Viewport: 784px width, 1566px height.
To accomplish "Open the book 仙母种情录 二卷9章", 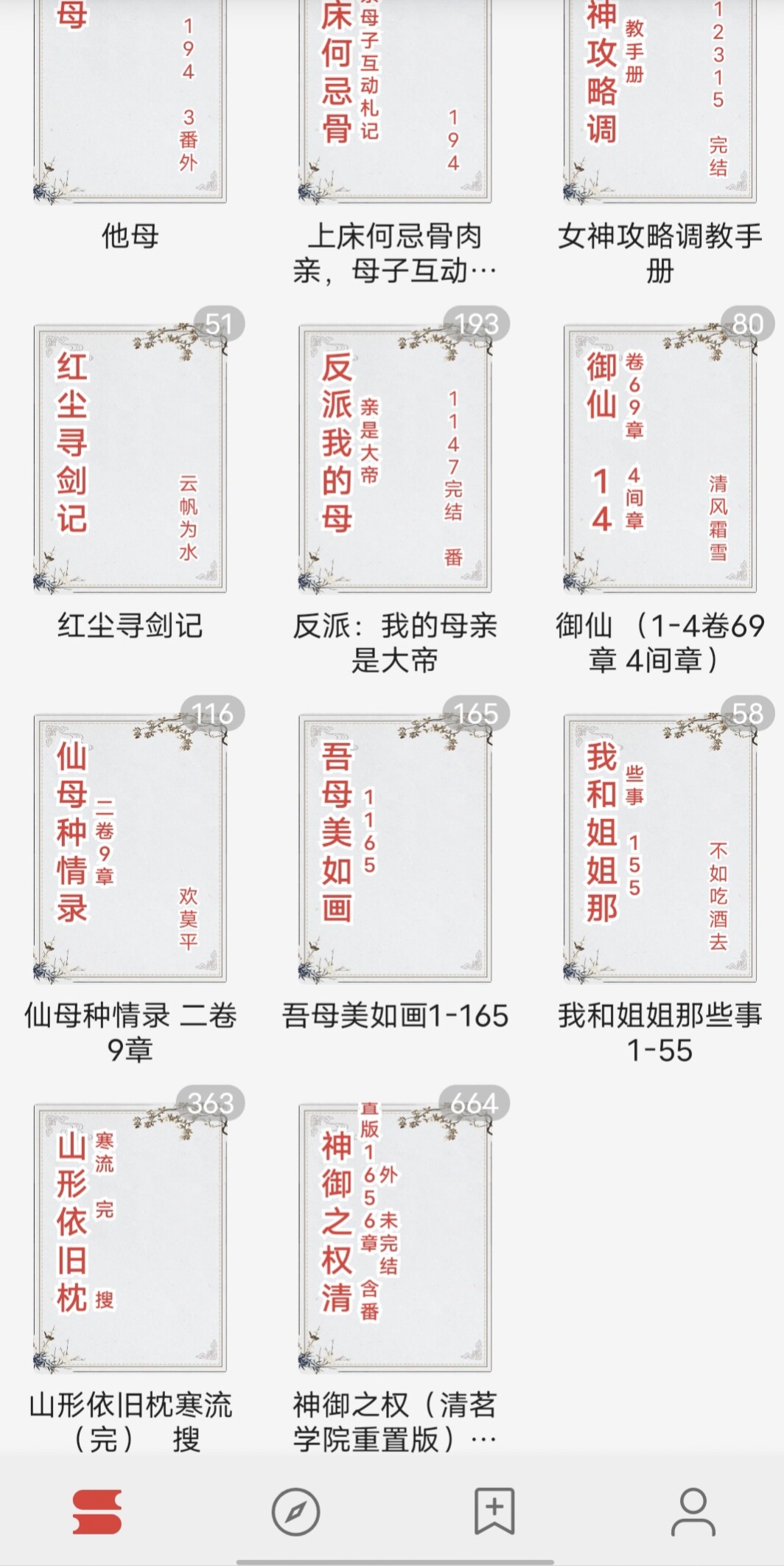I will click(x=130, y=848).
